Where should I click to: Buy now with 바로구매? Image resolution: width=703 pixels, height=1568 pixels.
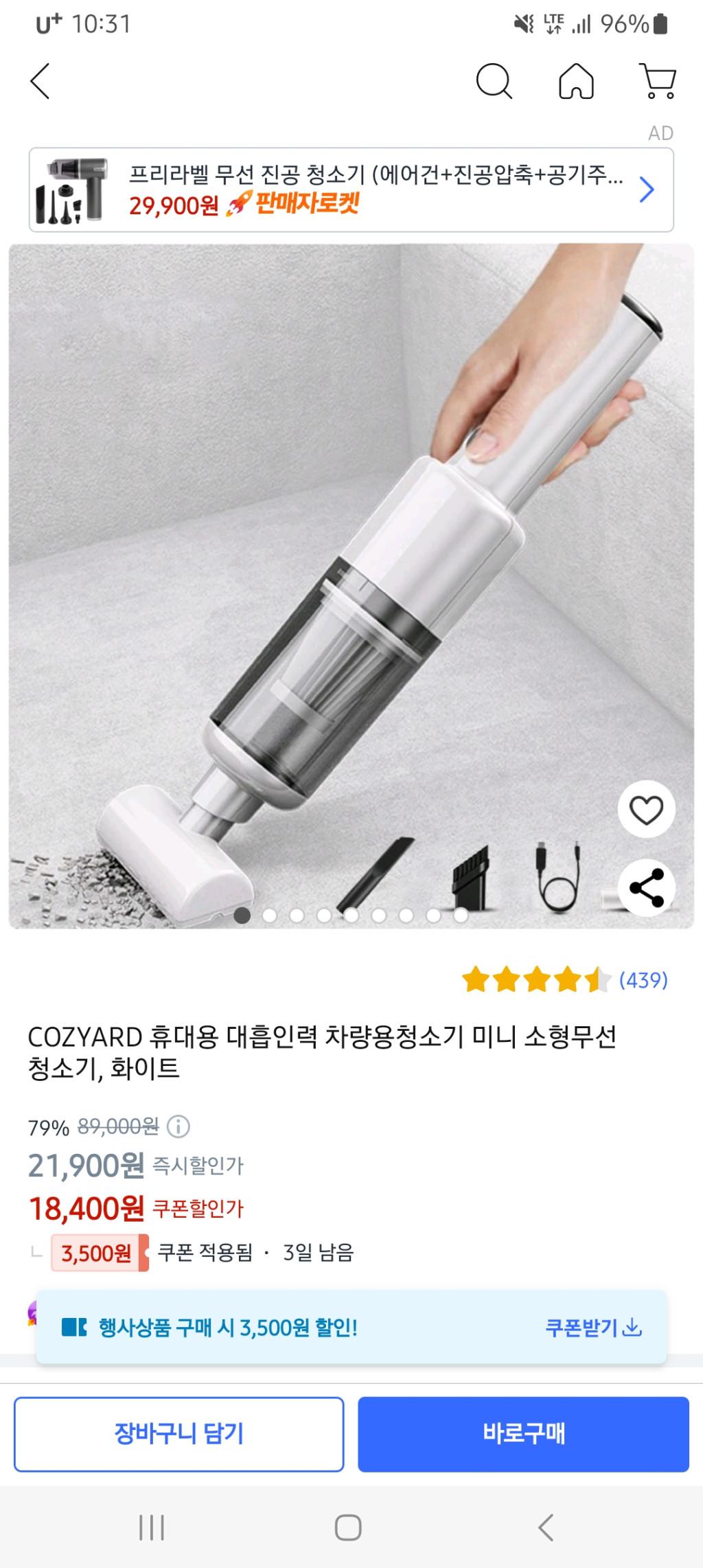click(523, 1434)
